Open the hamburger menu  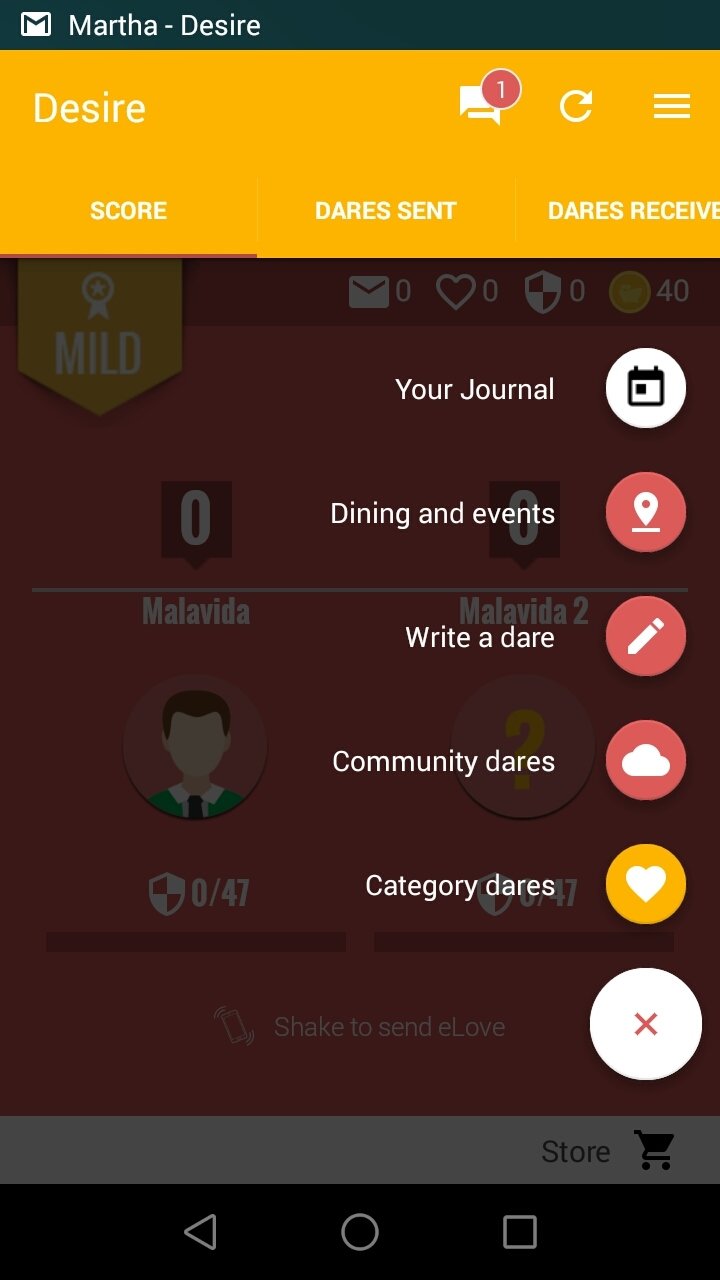671,106
